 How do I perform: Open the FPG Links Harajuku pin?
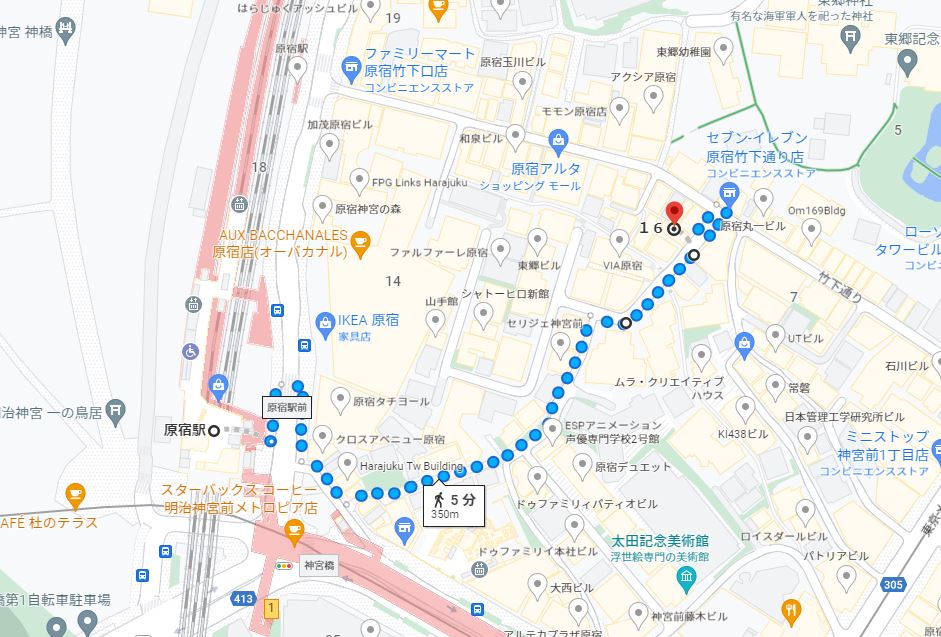tap(360, 180)
